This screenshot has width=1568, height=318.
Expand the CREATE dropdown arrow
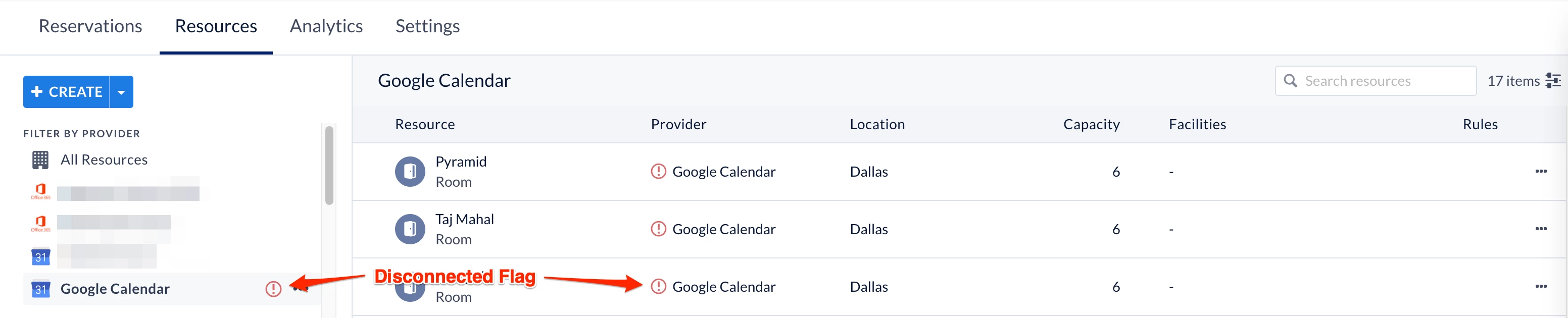tap(122, 92)
